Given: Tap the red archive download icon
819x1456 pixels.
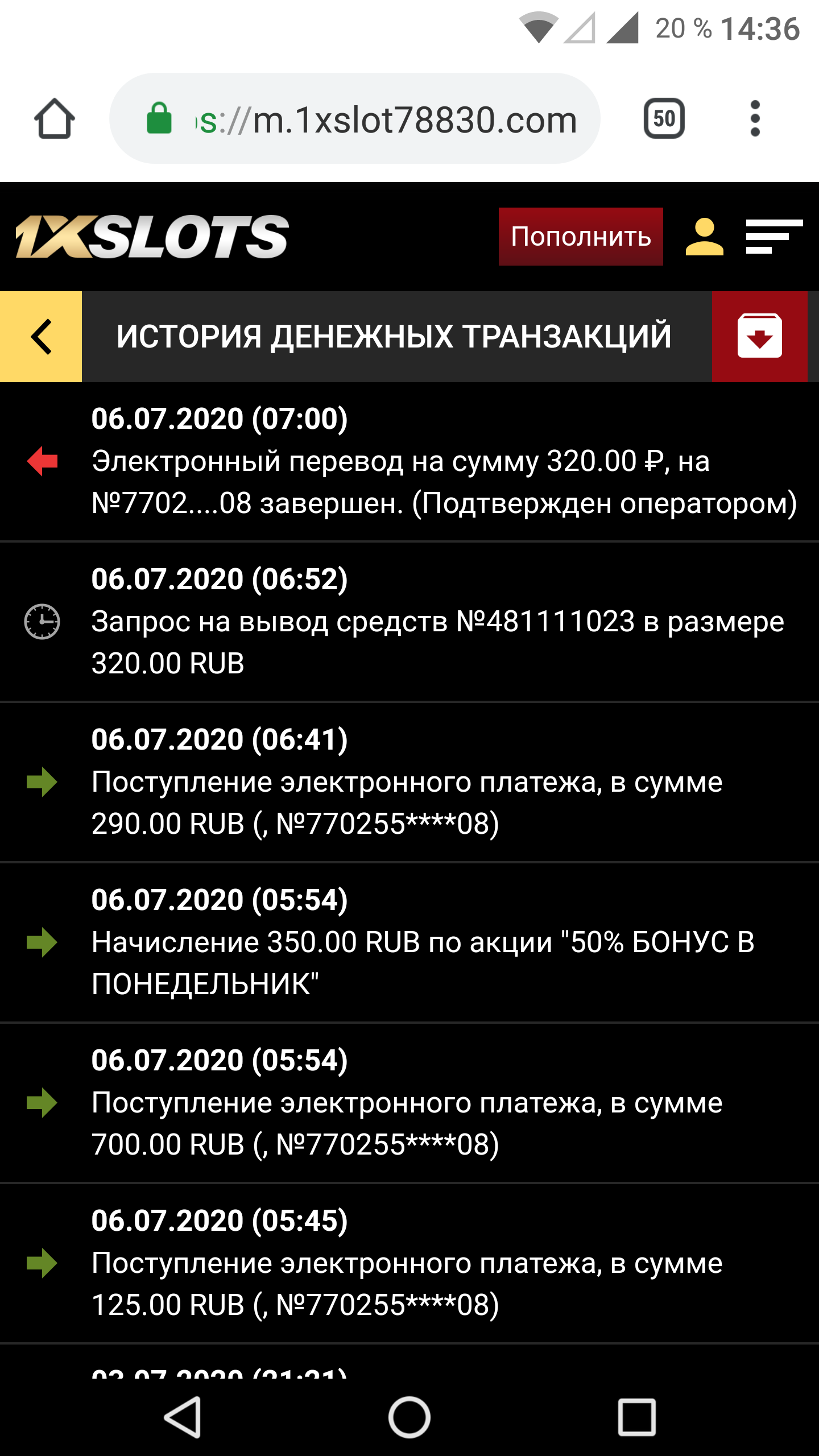Looking at the screenshot, I should [759, 337].
